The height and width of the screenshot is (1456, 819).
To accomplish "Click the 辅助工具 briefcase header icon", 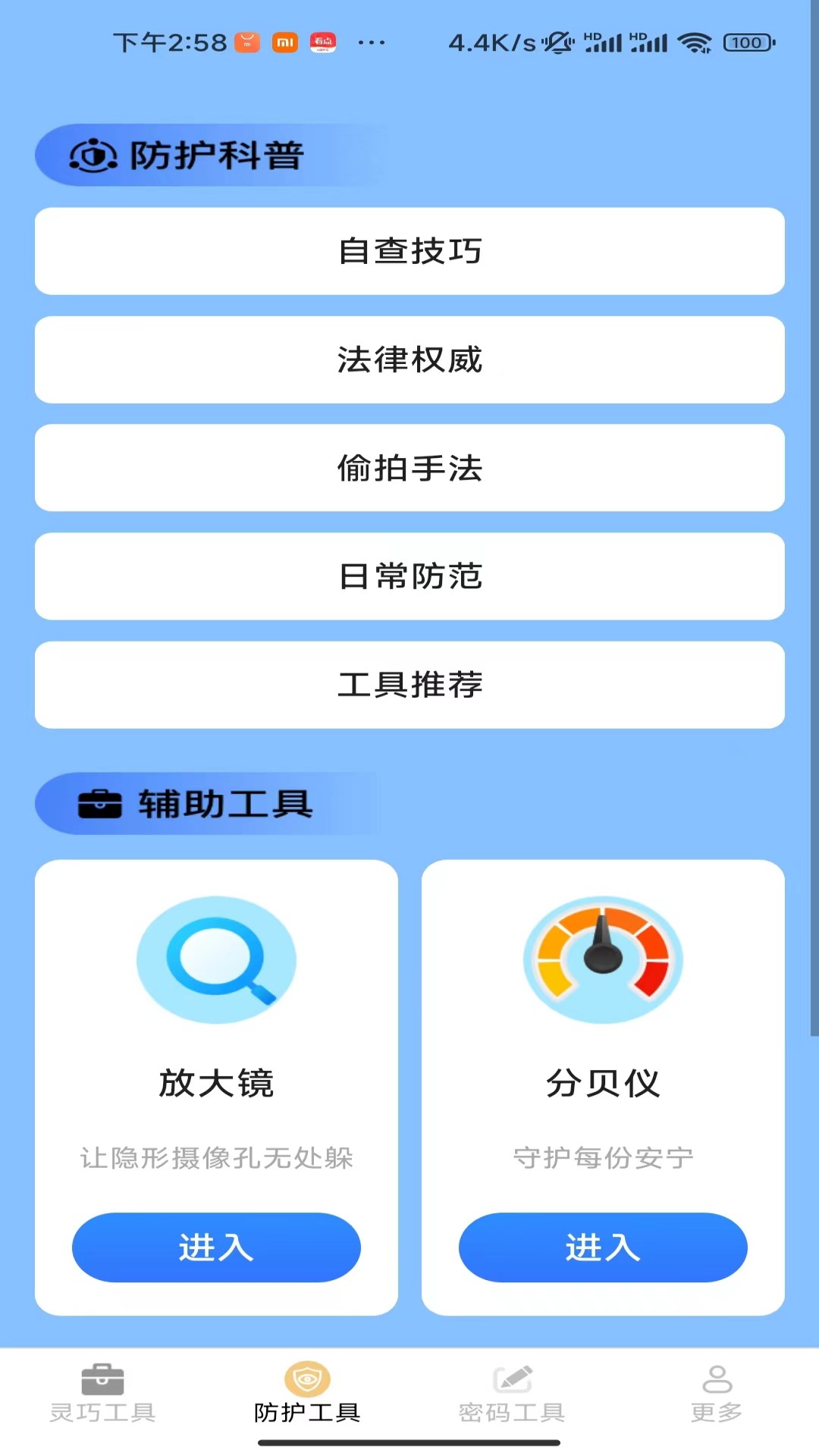I will pos(99,804).
